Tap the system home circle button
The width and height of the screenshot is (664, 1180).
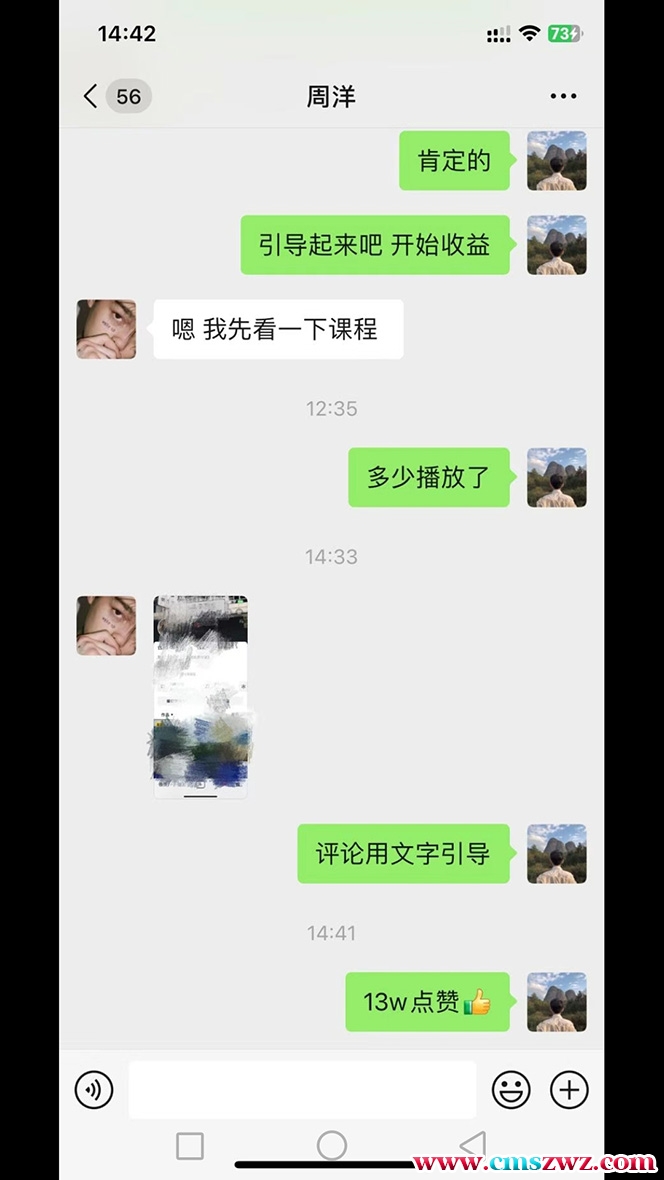[x=331, y=1145]
